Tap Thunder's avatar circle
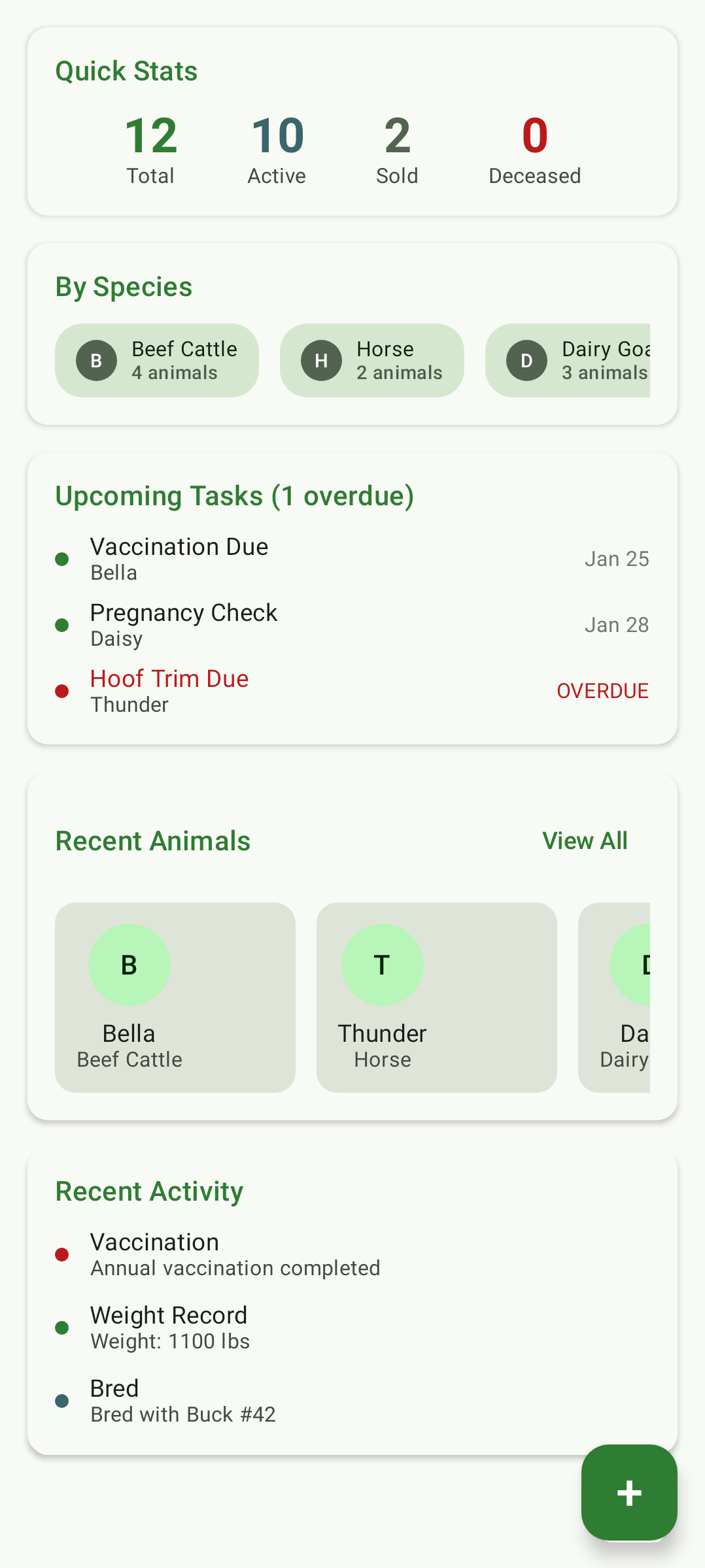The width and height of the screenshot is (705, 1568). (x=383, y=964)
